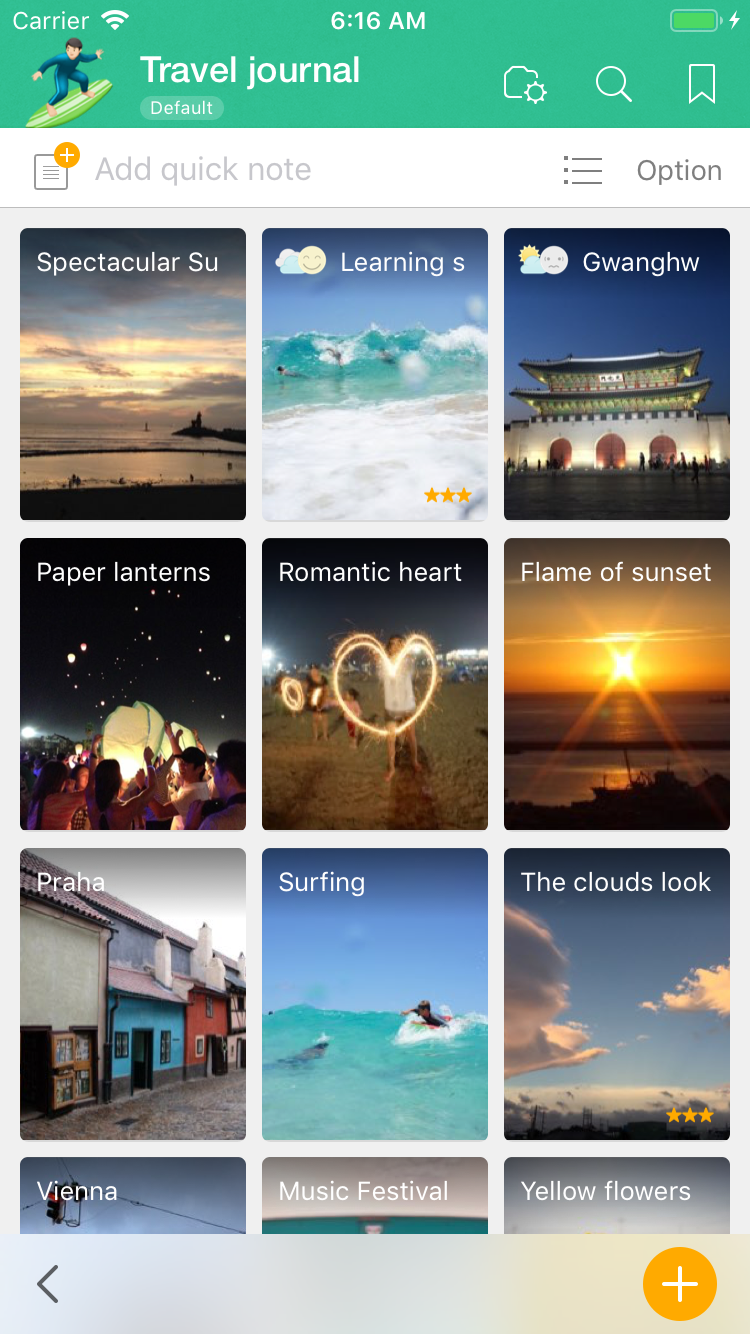Open the Vienna note
Screen dimensions: 750x1334
click(133, 1196)
